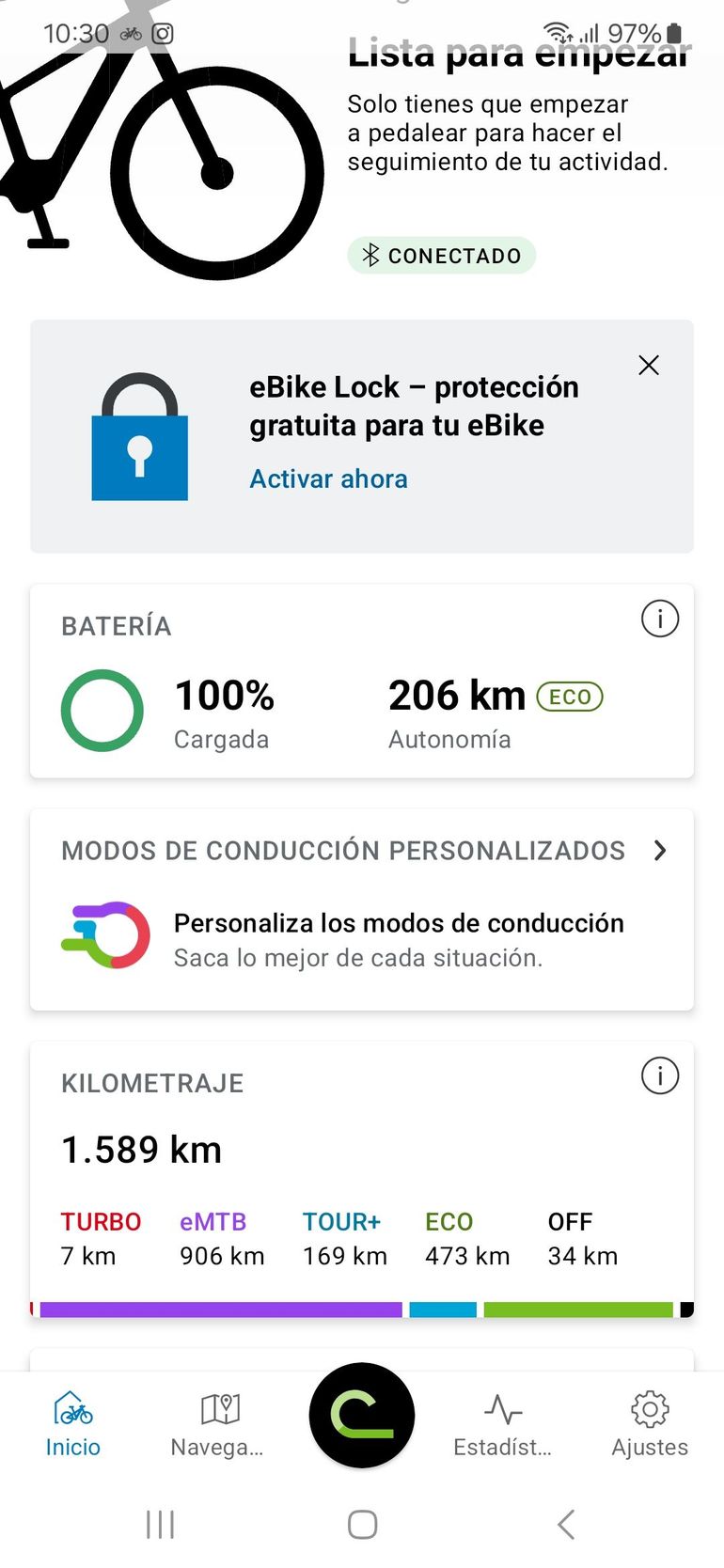Tap the central green ride button
Screen dimensions: 724x1568
point(362,1415)
